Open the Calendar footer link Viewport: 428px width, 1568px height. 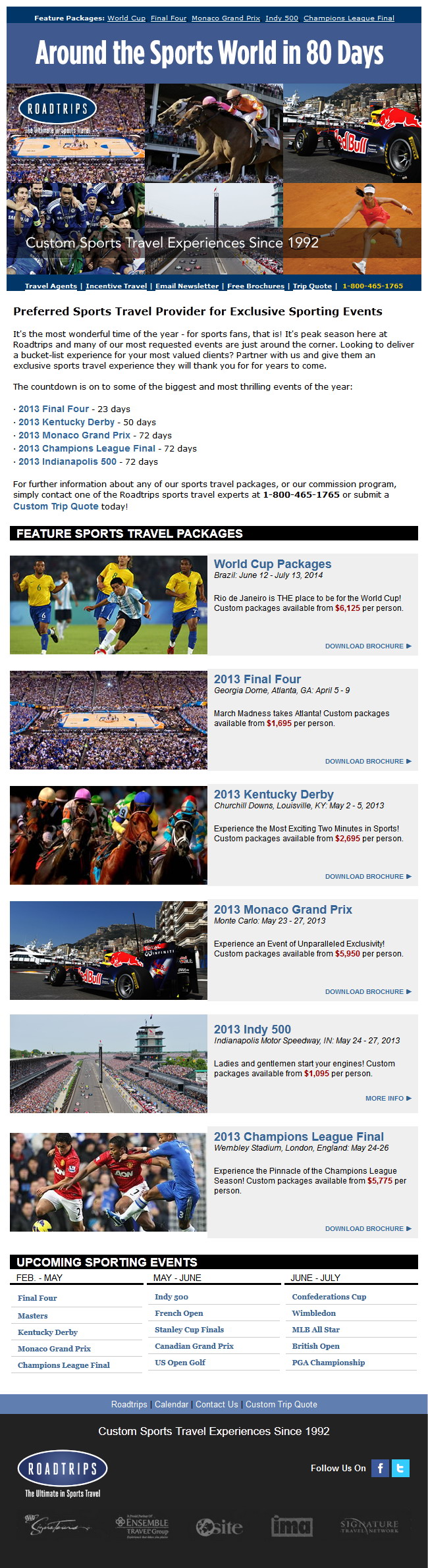coord(171,1404)
